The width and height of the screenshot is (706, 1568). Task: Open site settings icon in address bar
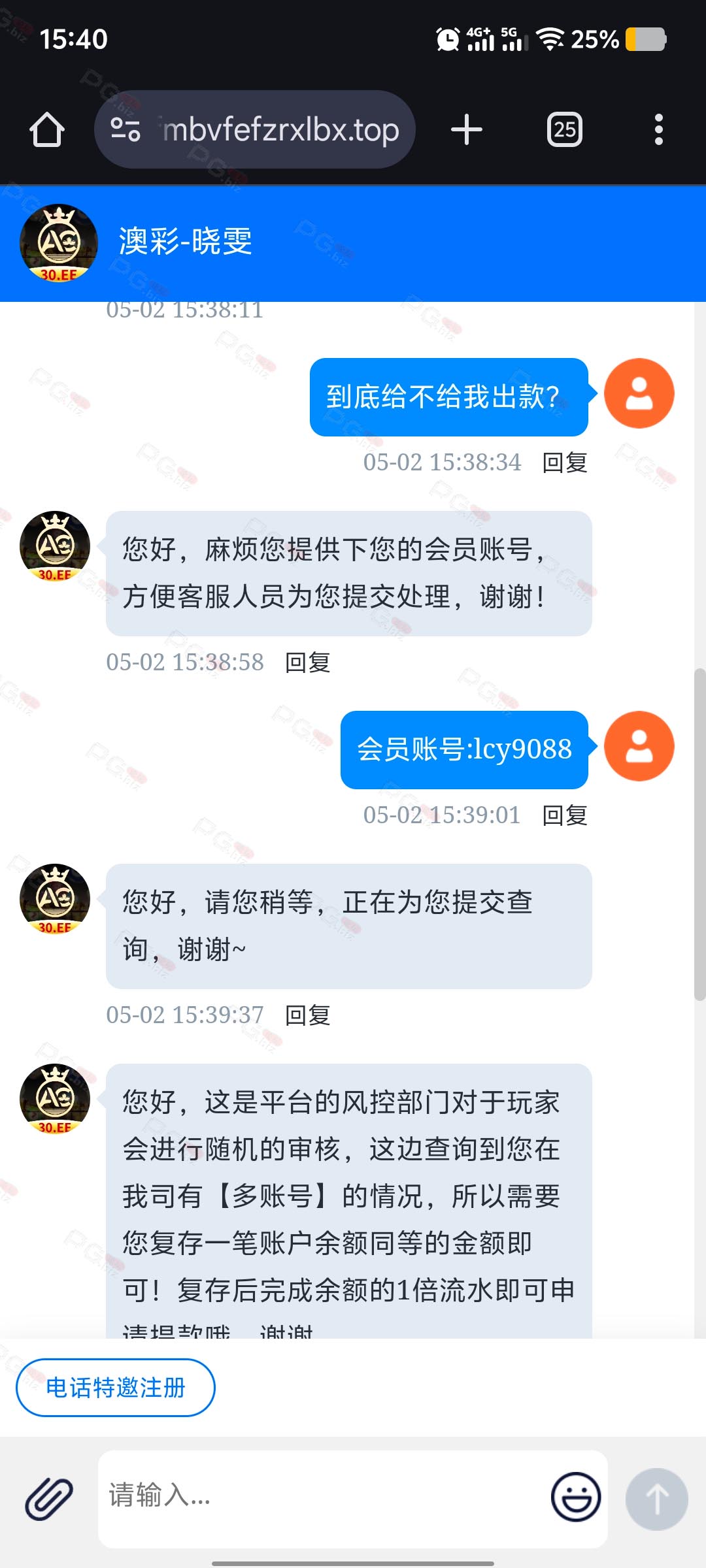click(x=126, y=129)
